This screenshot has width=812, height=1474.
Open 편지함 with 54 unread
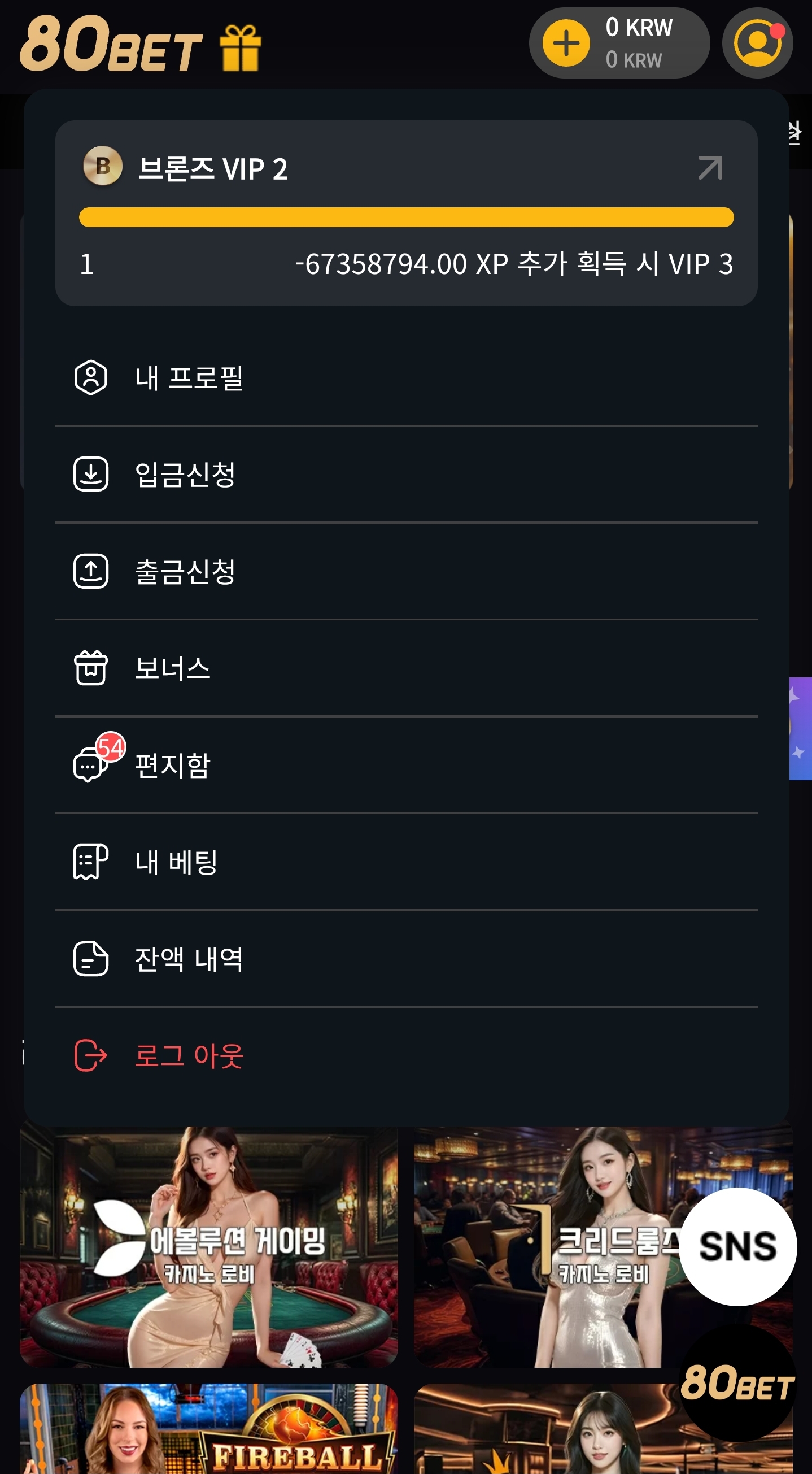click(406, 764)
